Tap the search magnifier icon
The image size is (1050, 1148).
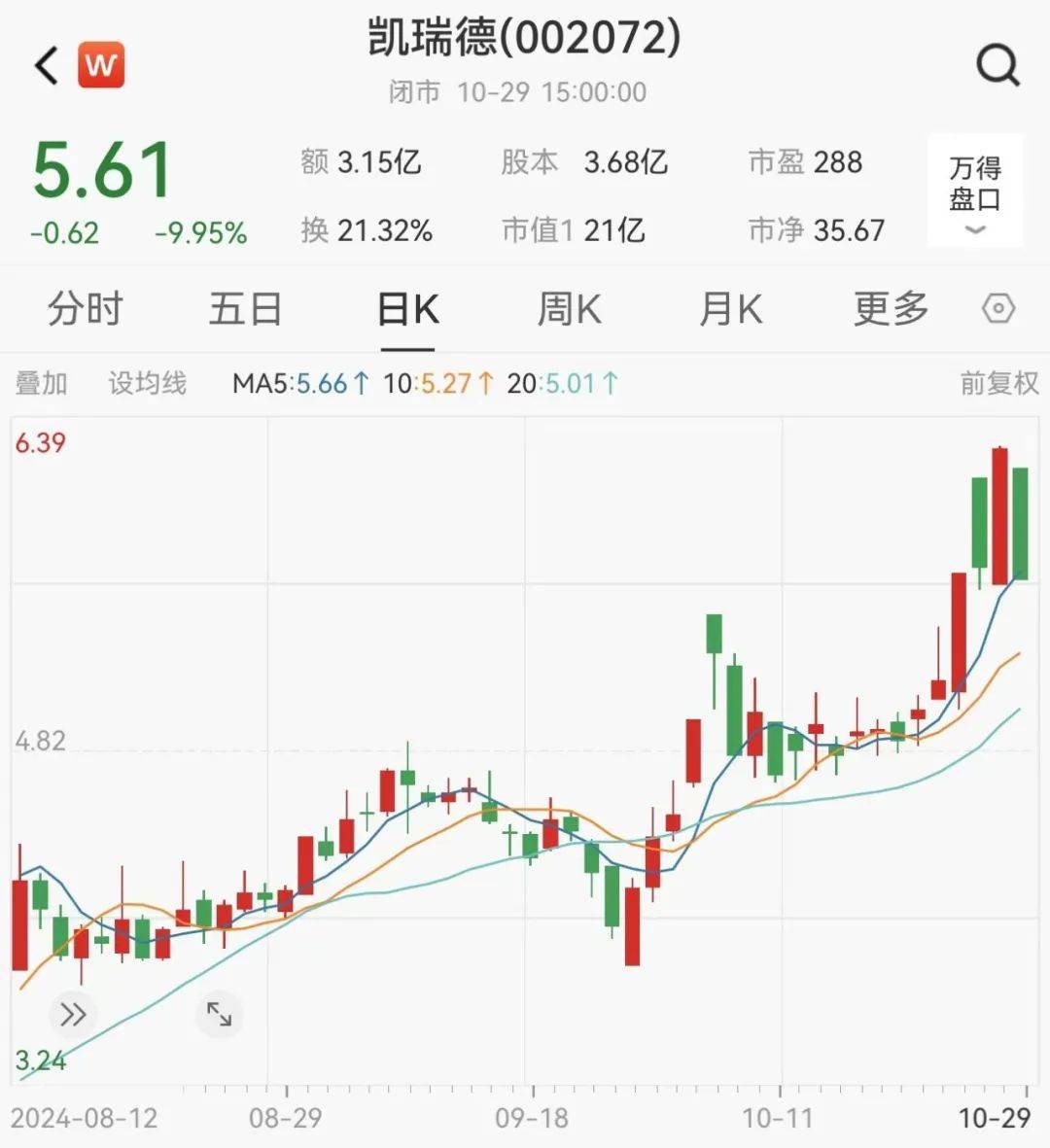(x=995, y=64)
